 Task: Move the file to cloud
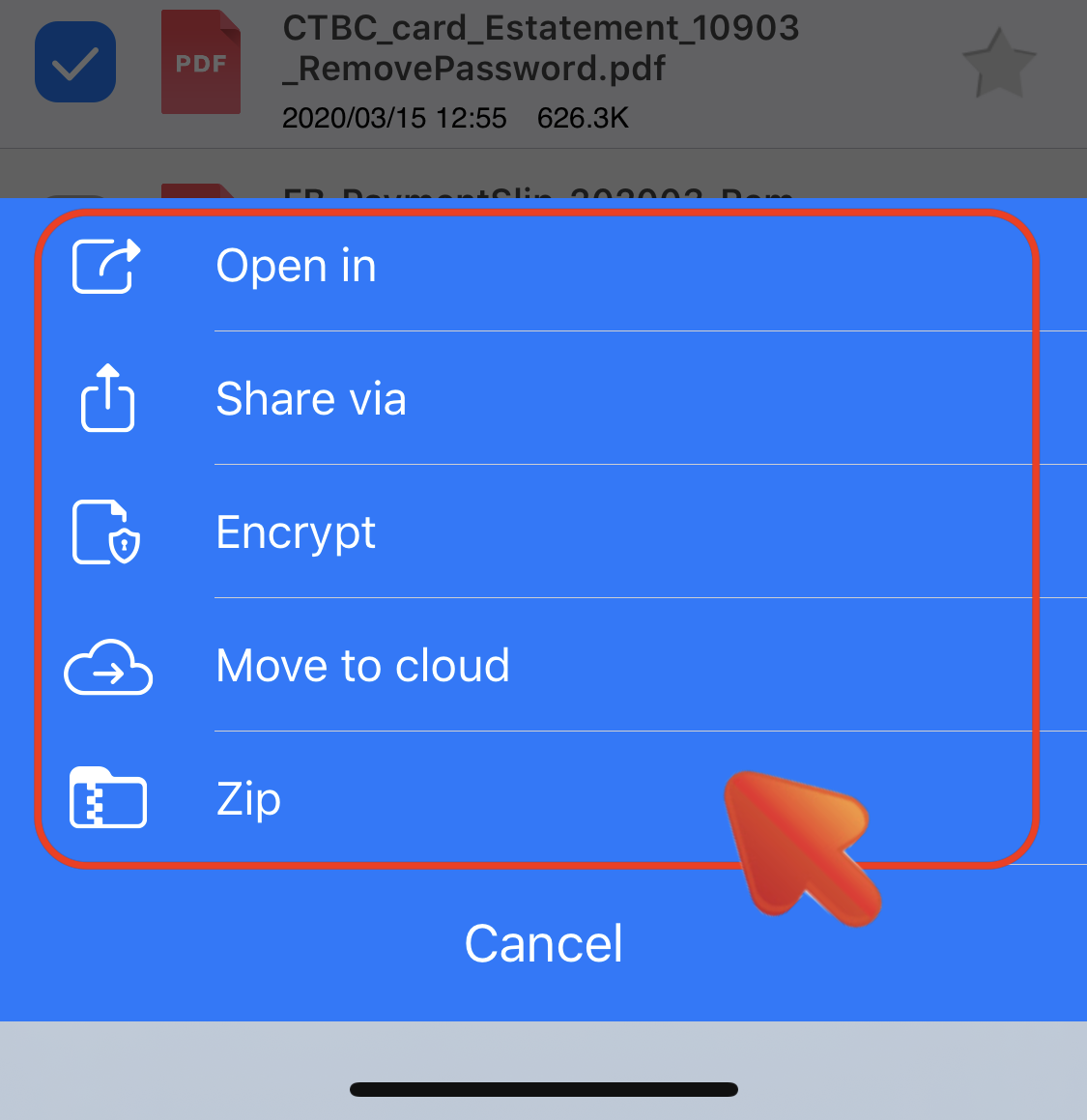[362, 666]
